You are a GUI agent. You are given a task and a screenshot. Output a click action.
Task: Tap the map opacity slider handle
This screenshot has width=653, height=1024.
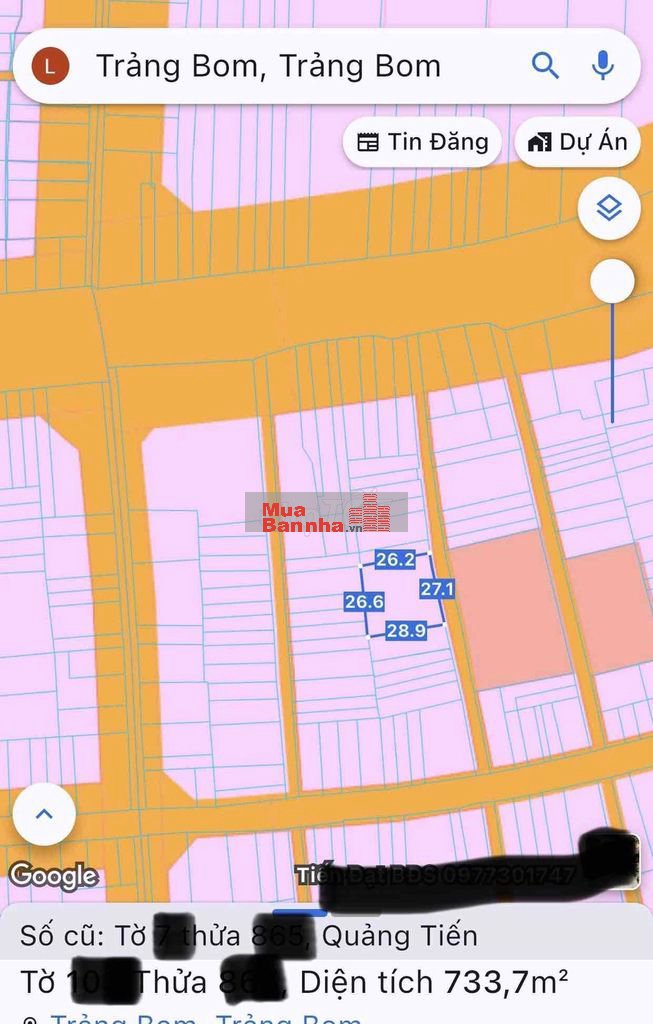click(612, 281)
